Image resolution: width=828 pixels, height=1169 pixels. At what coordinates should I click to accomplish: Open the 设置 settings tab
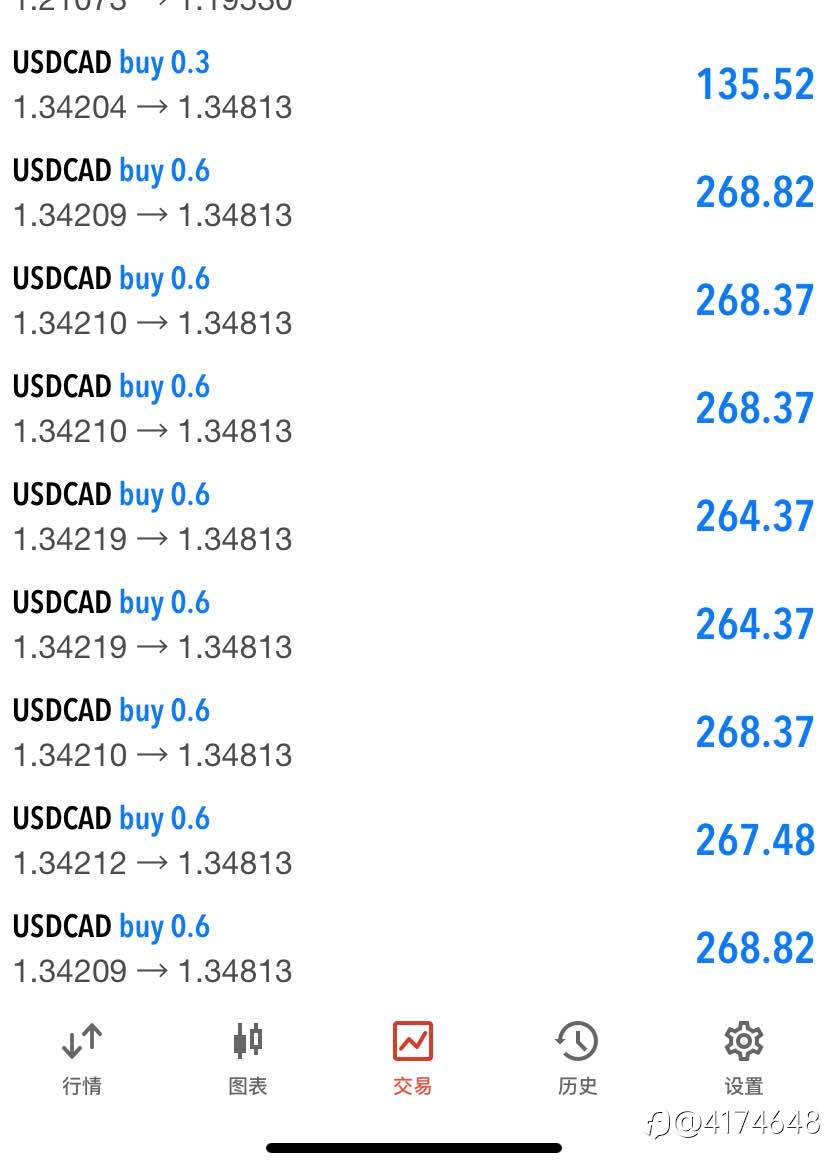pyautogui.click(x=743, y=1057)
